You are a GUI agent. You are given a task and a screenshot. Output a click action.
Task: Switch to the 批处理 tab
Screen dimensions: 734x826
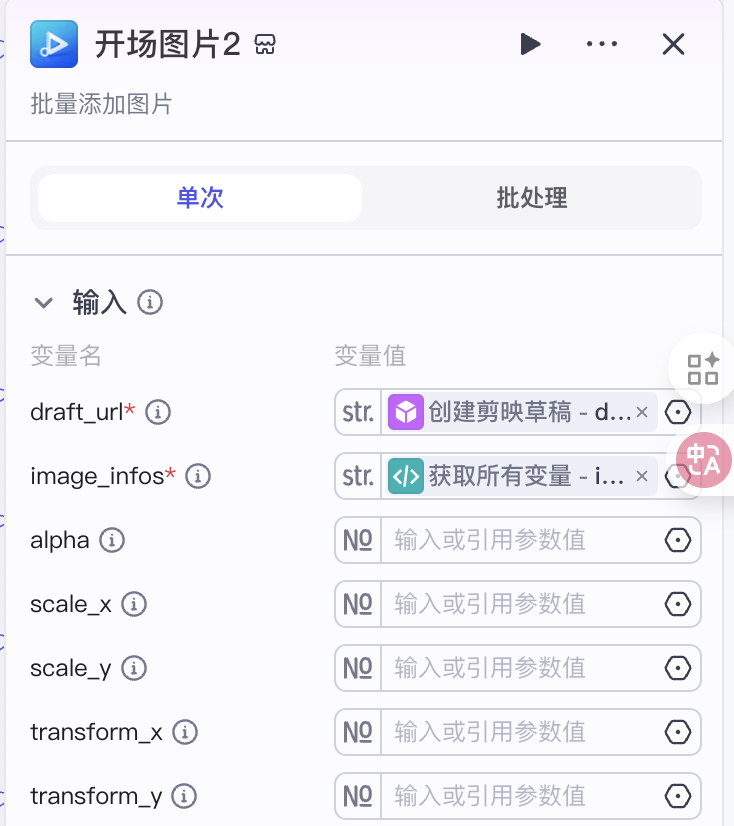[x=531, y=198]
